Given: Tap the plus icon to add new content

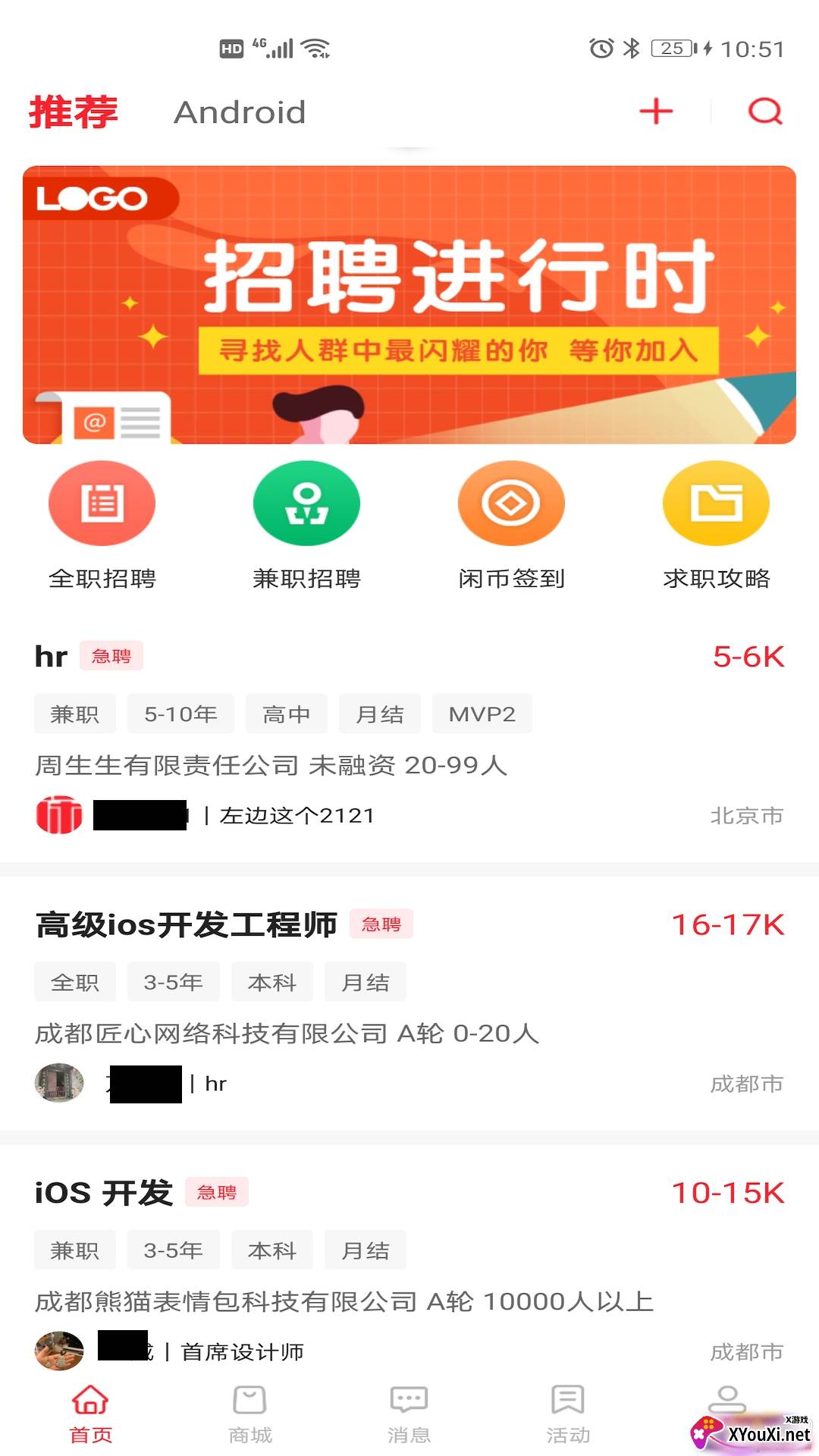Looking at the screenshot, I should tap(655, 111).
